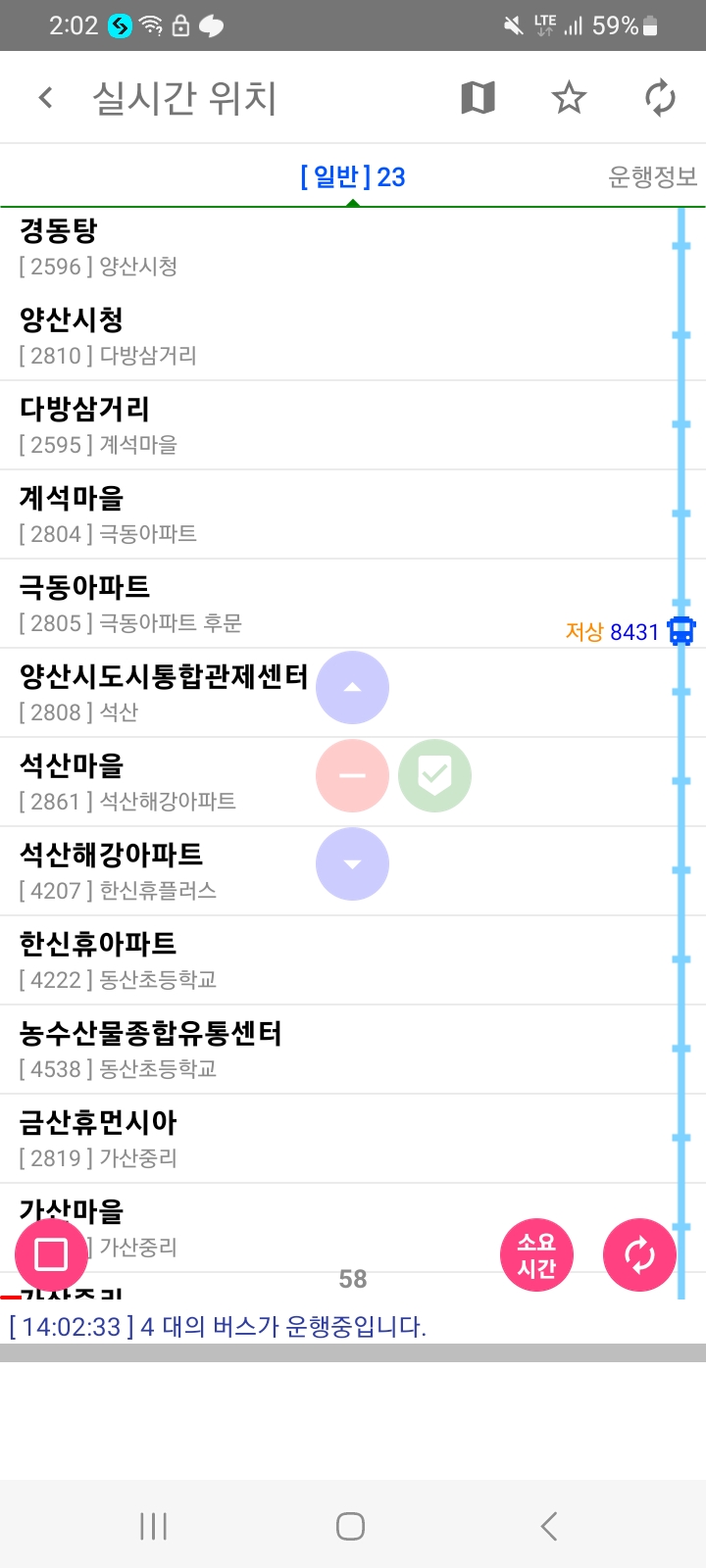
Task: Tap the up arrow floating button
Action: [352, 688]
